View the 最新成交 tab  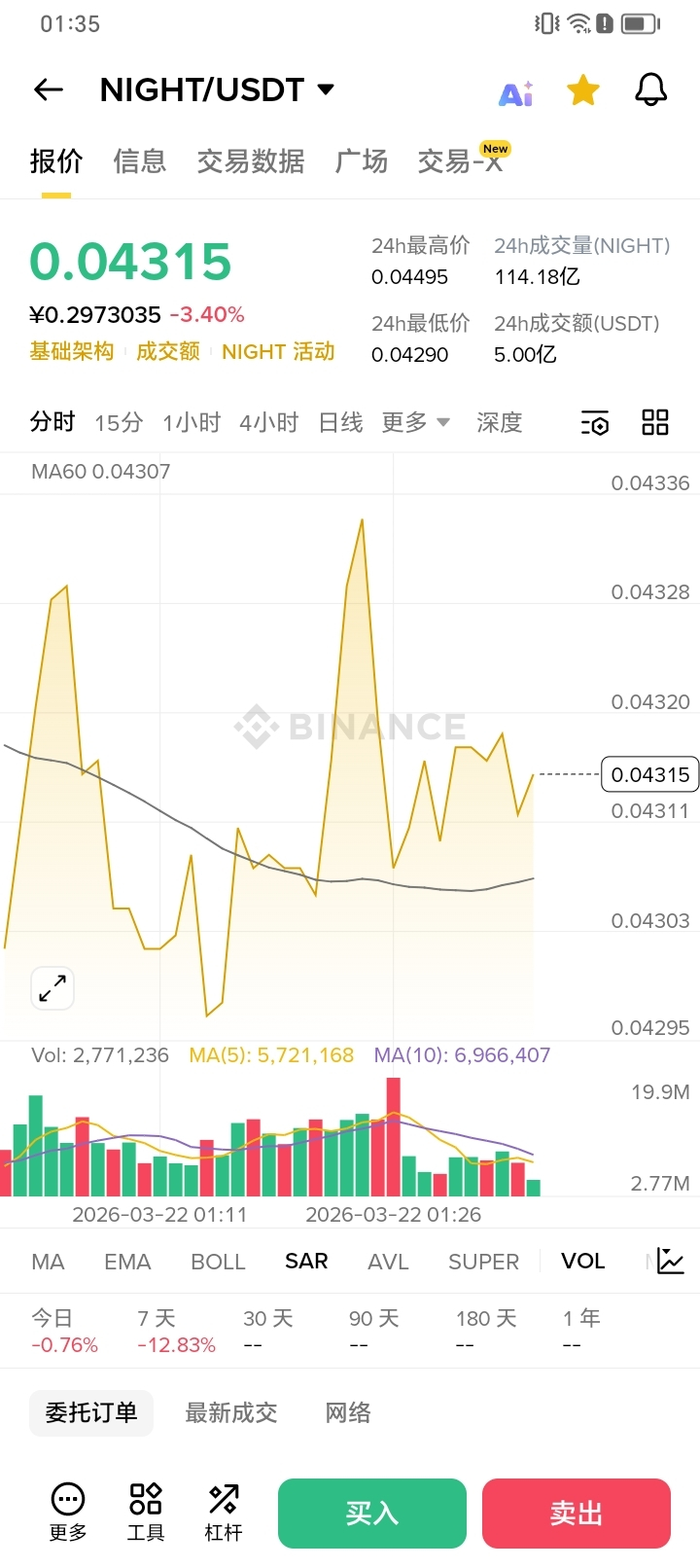[231, 1412]
